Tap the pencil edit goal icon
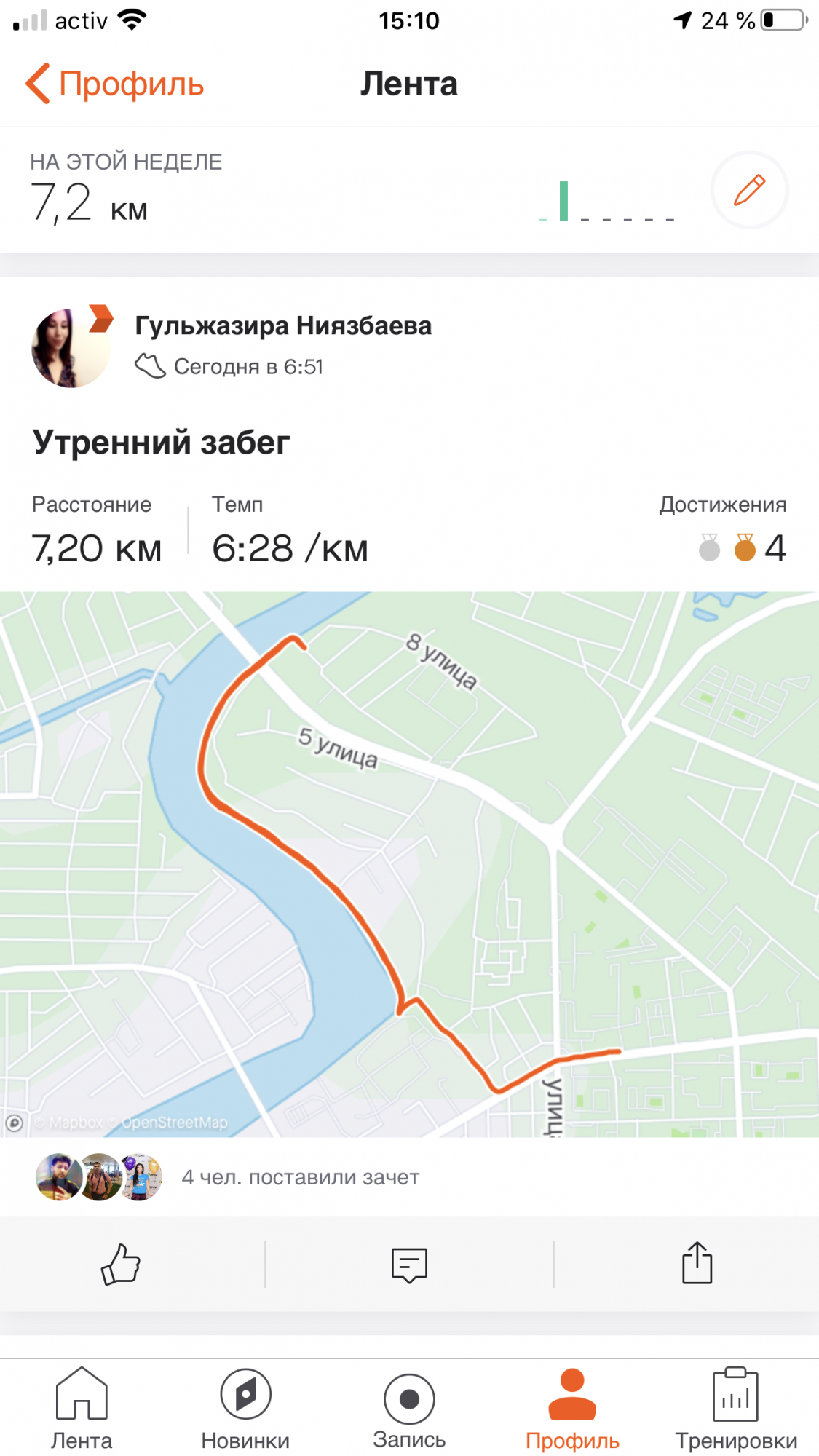The width and height of the screenshot is (819, 1456). pos(749,190)
